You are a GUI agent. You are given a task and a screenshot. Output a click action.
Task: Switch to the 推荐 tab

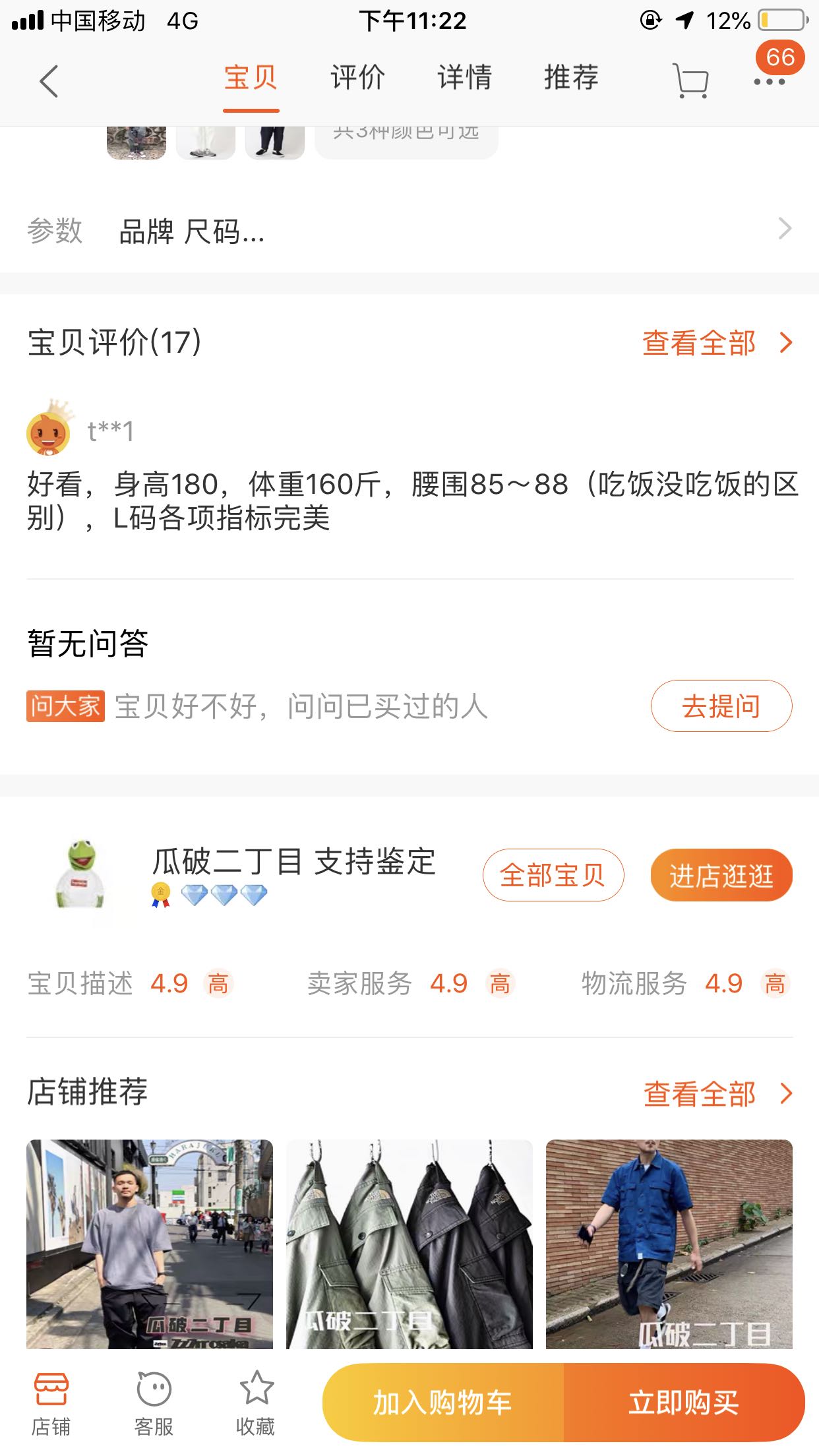pos(571,78)
